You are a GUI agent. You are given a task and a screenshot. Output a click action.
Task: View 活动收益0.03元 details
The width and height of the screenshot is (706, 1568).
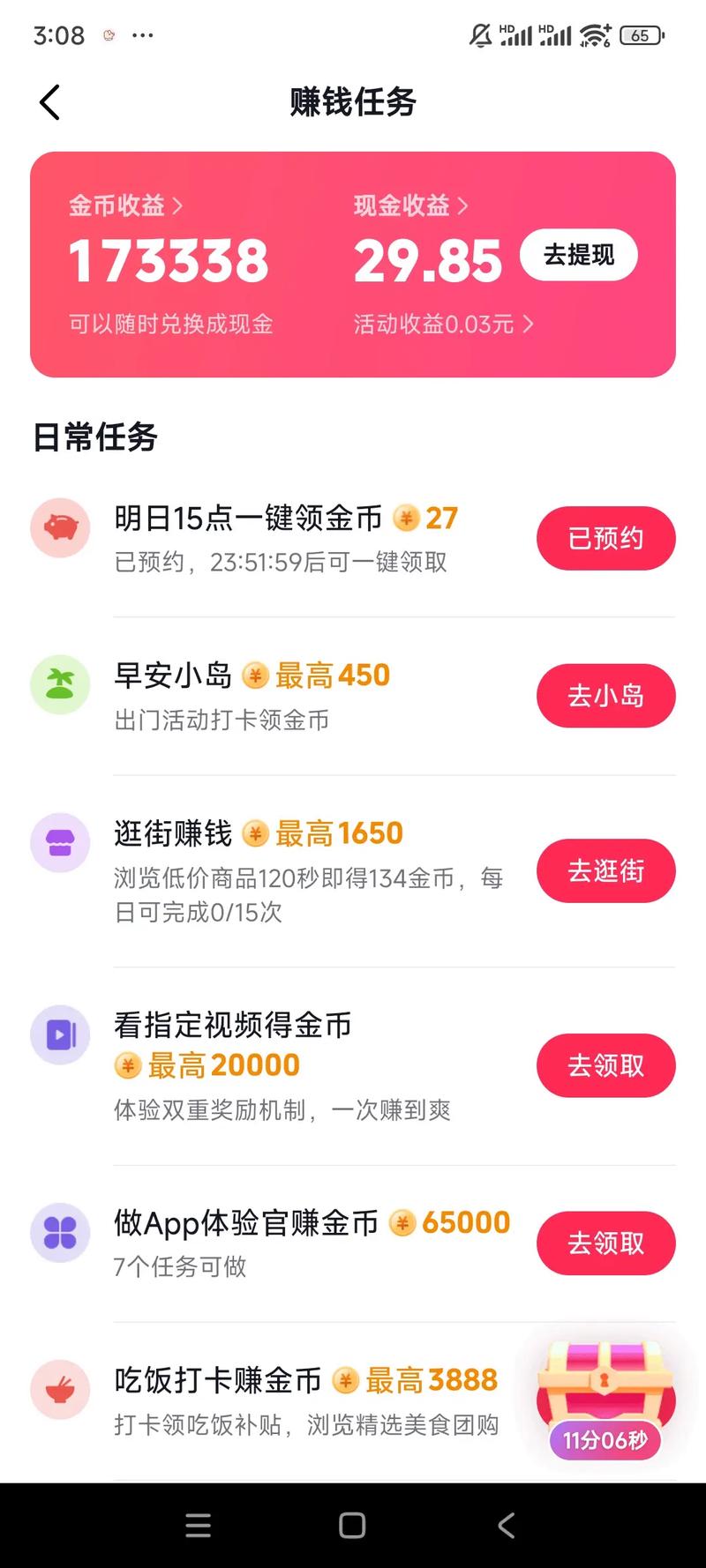(x=443, y=325)
